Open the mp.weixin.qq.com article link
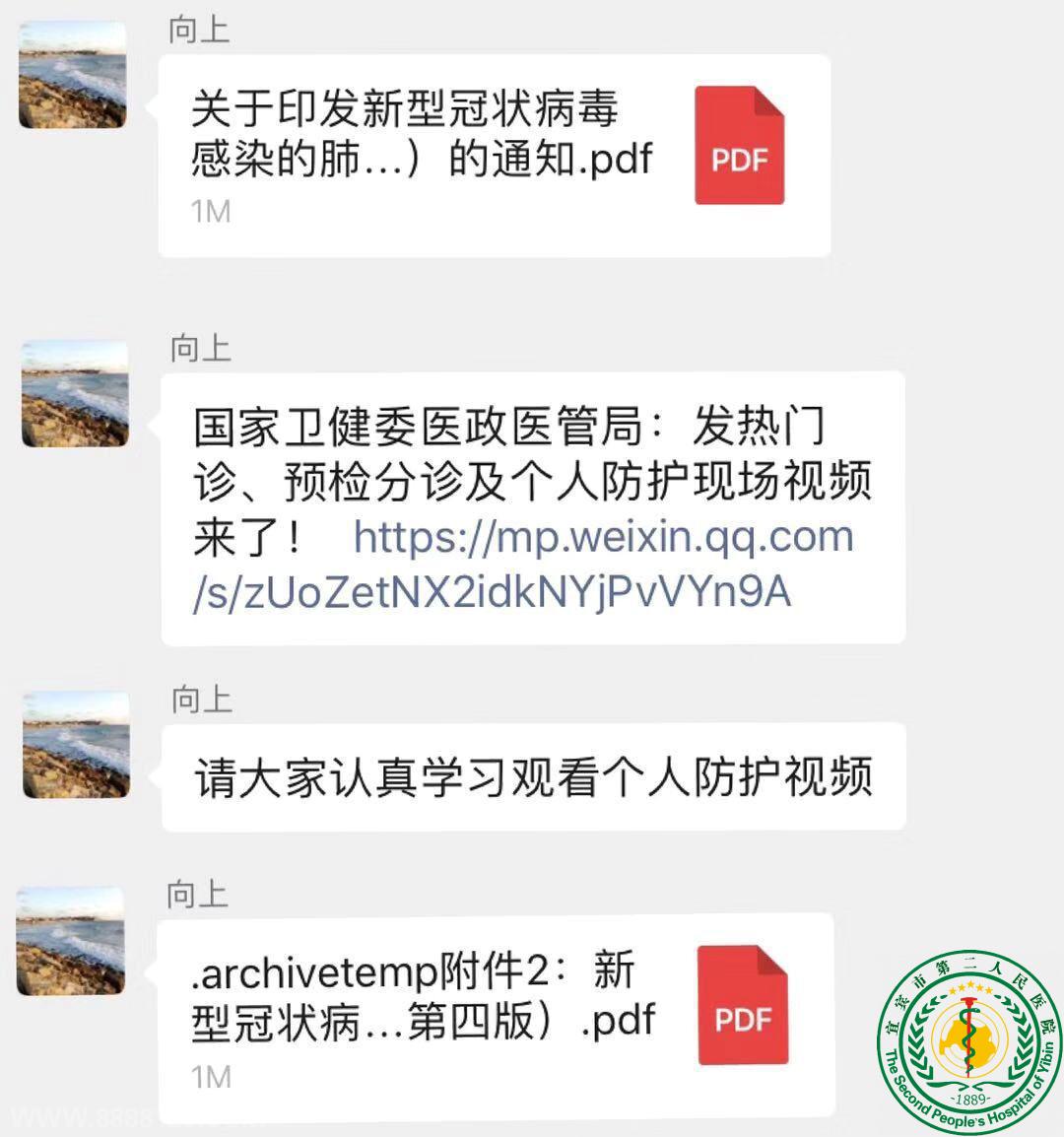The image size is (1064, 1137). [x=522, y=566]
